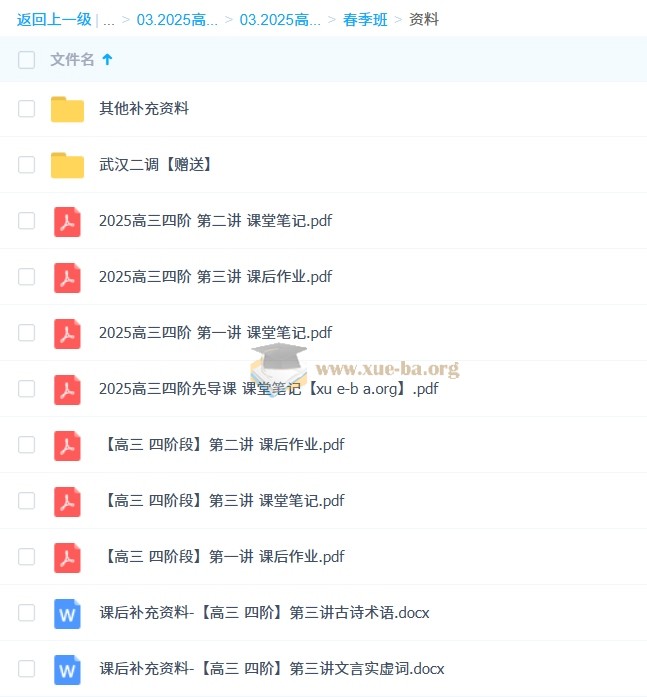
Task: Tick the select-all checkbox beside 文件名
Action: pyautogui.click(x=26, y=60)
